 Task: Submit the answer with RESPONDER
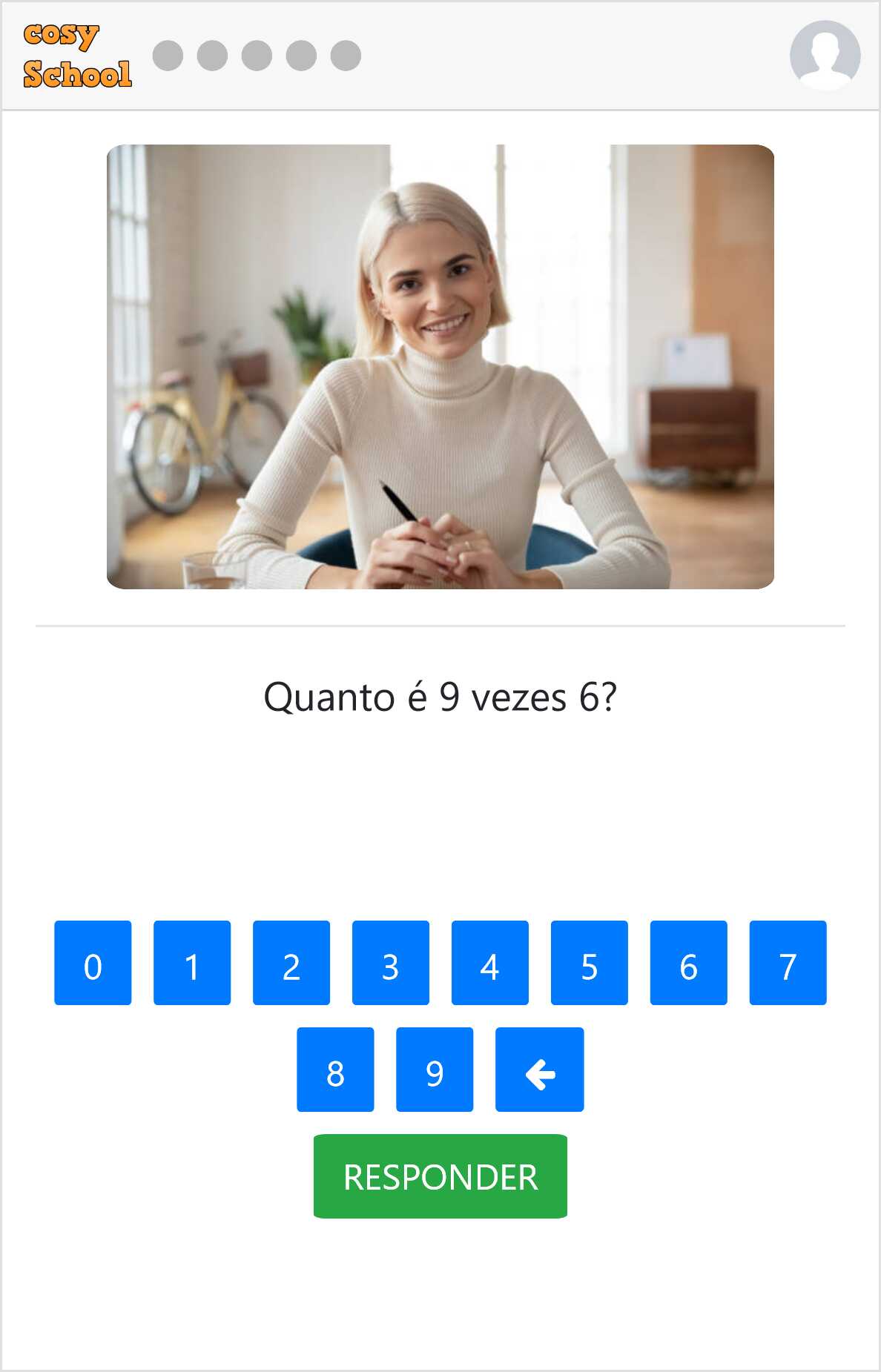click(x=440, y=1176)
